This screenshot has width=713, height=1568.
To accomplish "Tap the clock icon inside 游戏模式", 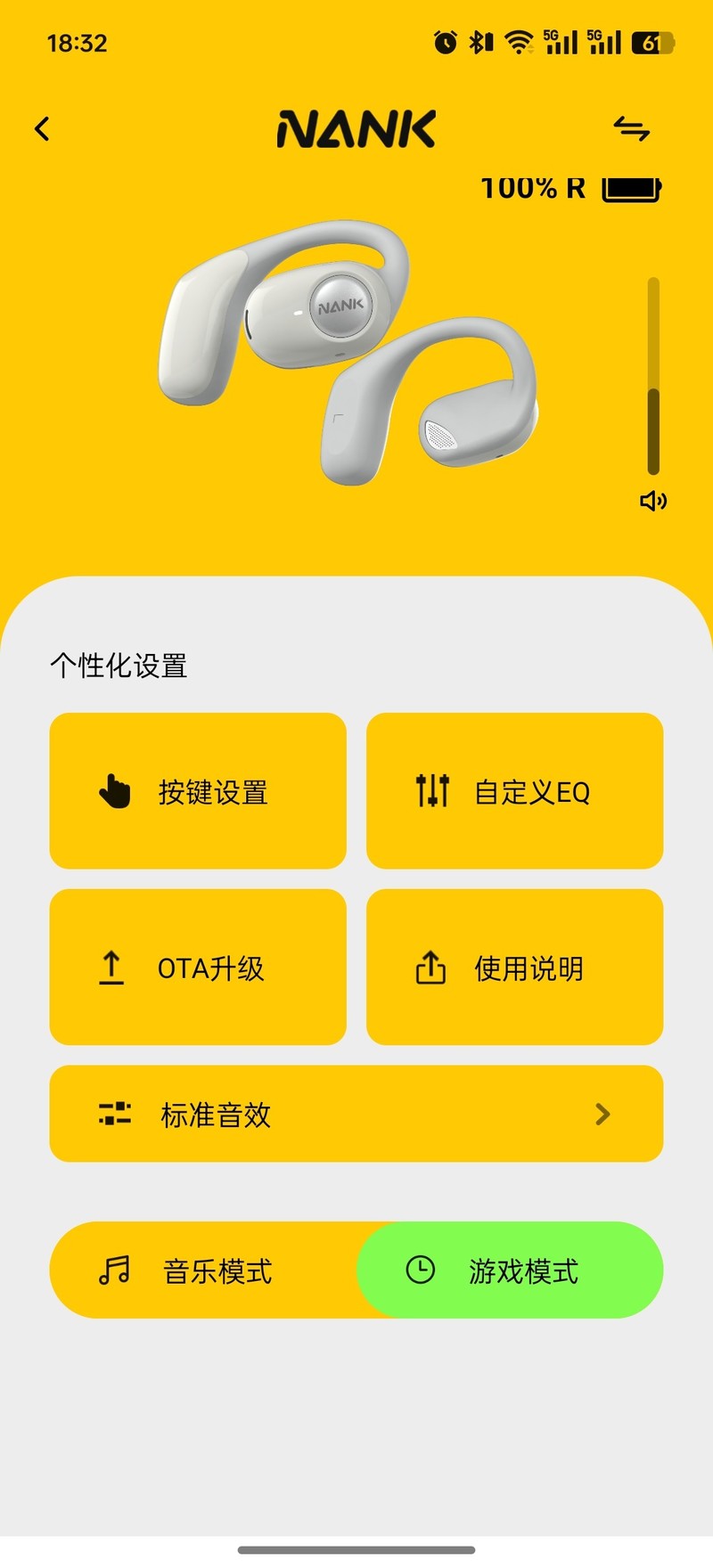I will [x=421, y=1271].
